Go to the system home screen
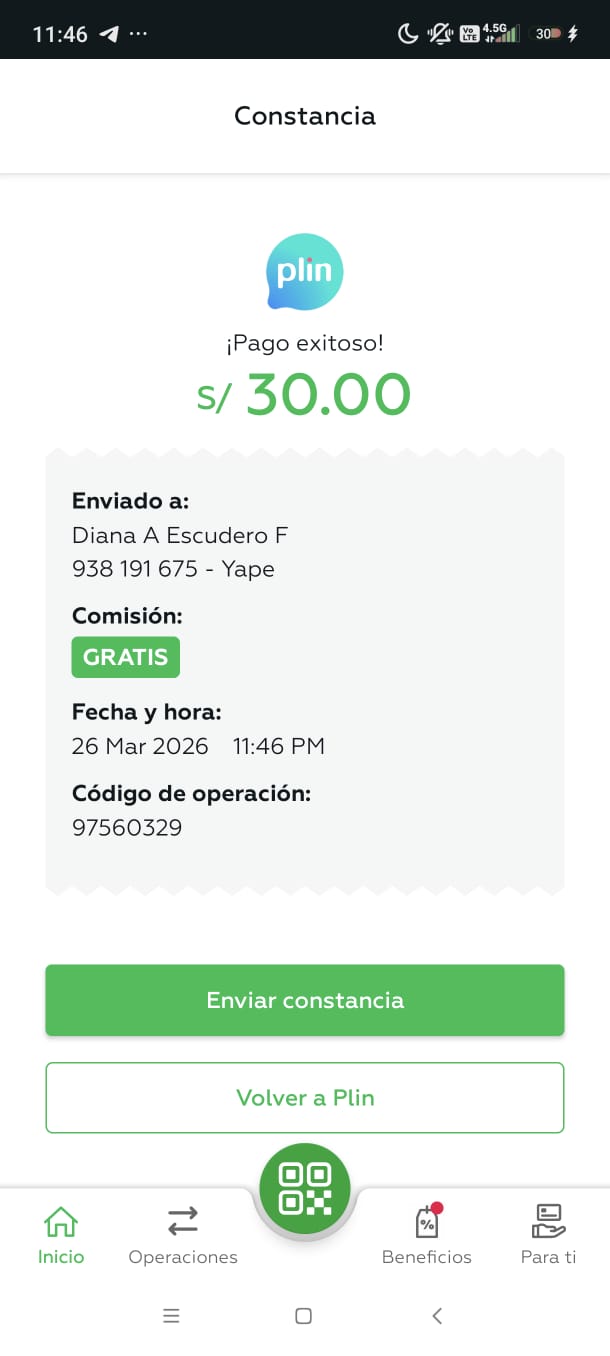 304,1316
